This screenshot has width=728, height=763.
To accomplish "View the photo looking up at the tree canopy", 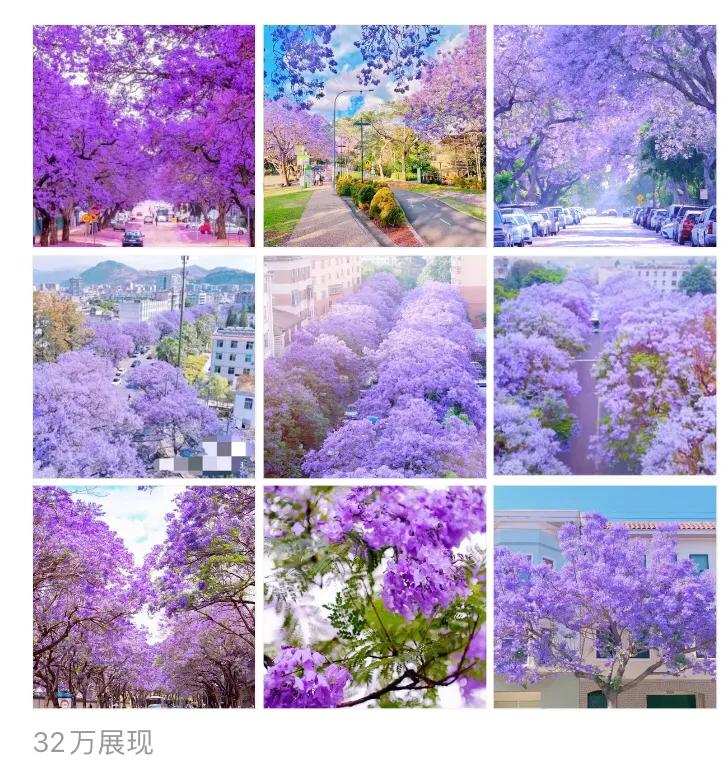I will click(144, 597).
